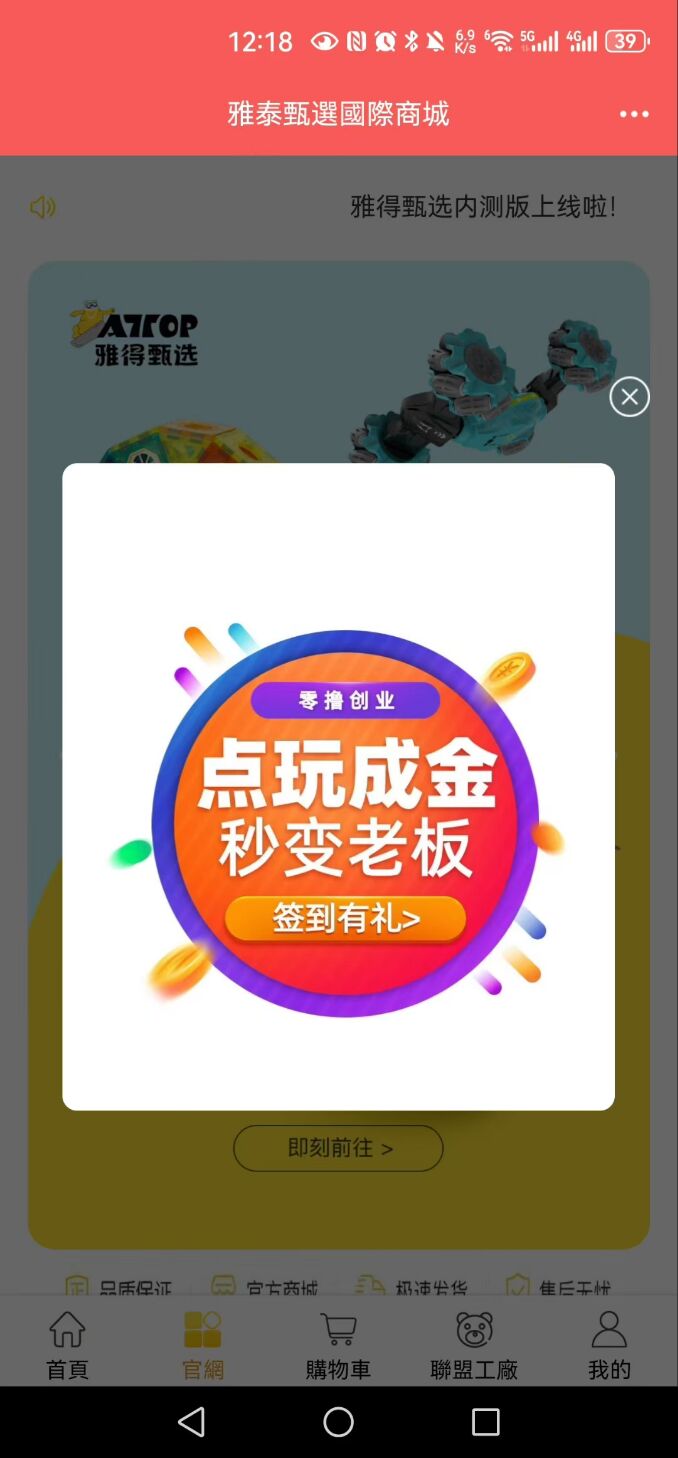Open the 購物車 shopping cart tab
This screenshot has width=678, height=1458.
[338, 1345]
